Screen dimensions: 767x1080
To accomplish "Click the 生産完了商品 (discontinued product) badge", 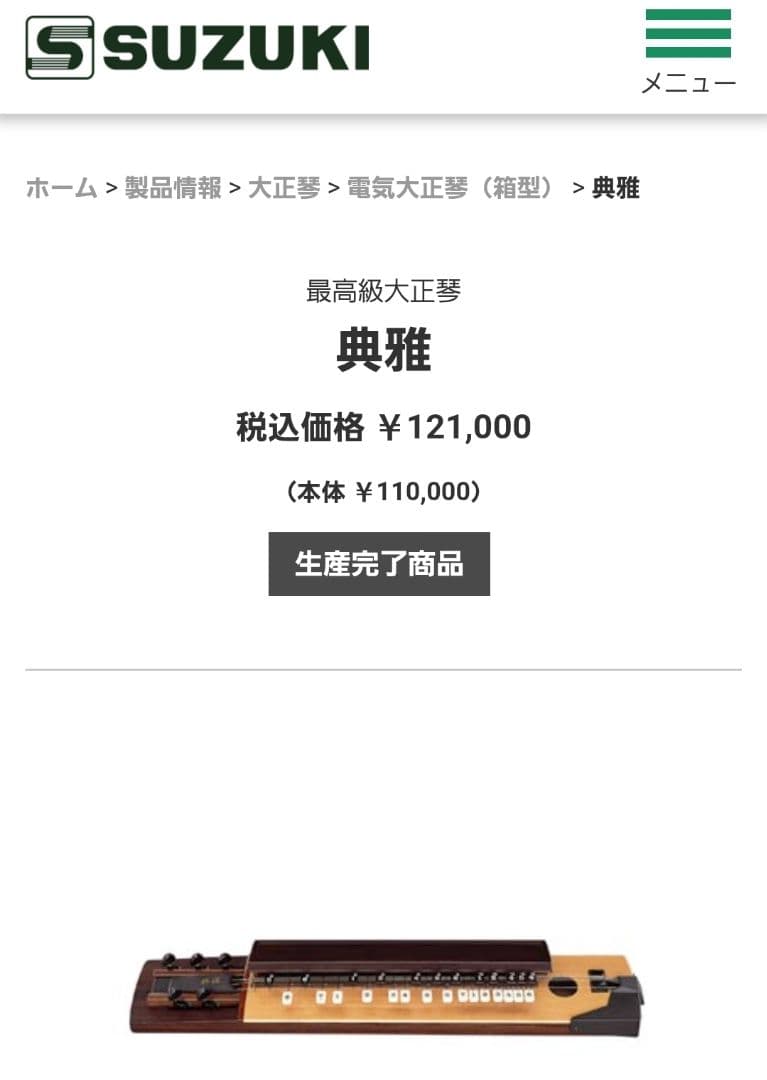I will coord(380,564).
